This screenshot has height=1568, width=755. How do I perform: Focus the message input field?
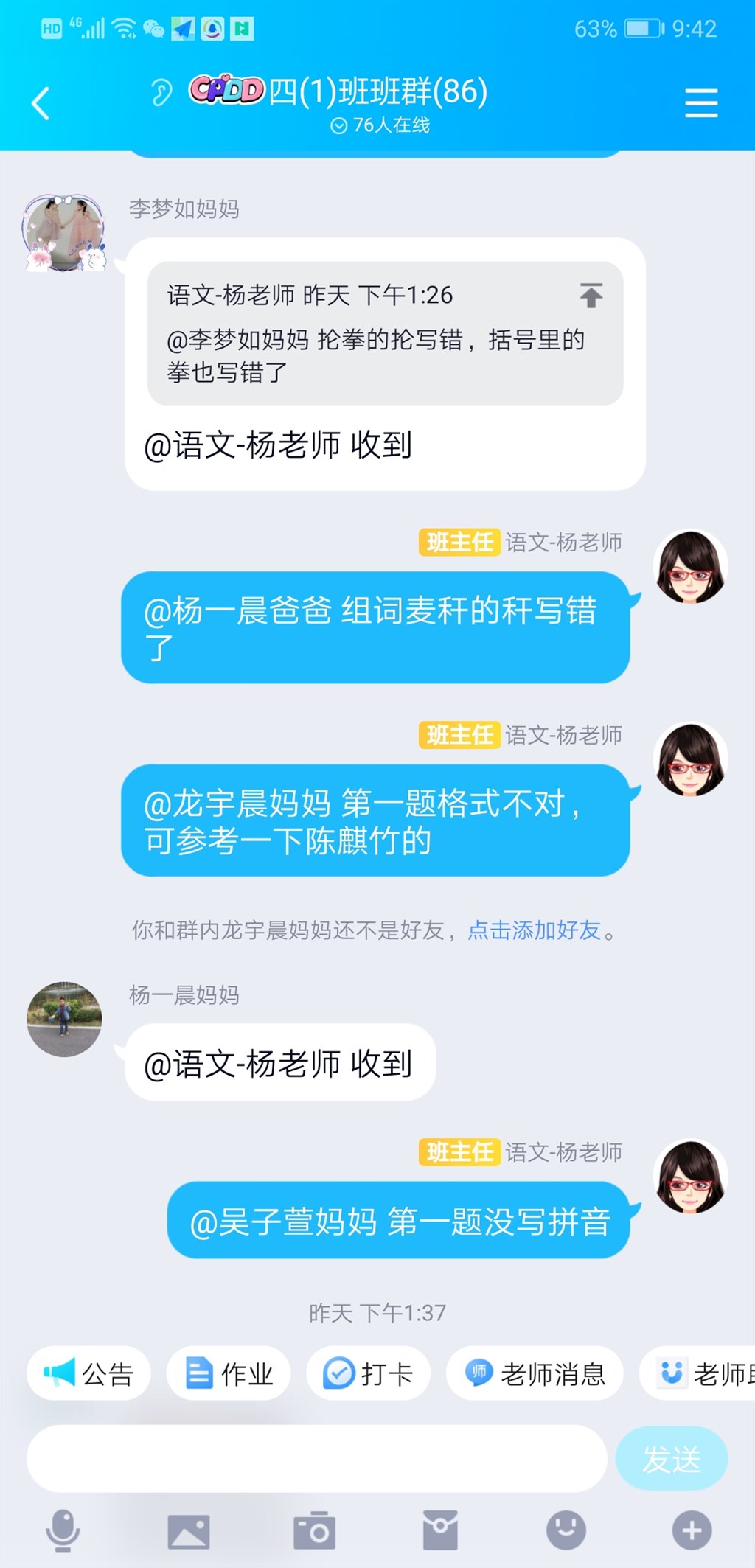[317, 1459]
